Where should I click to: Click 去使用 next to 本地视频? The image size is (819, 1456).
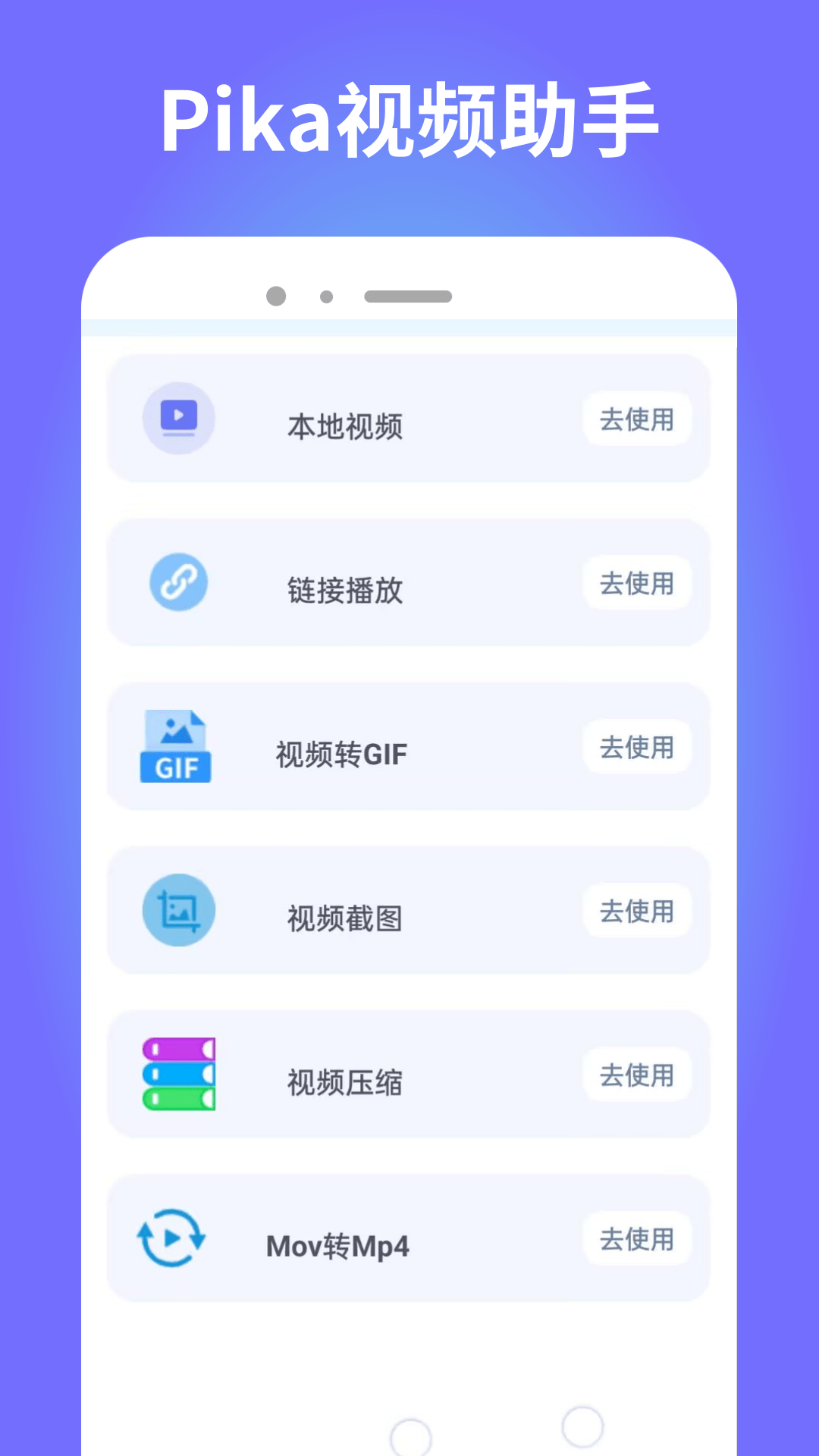coord(637,419)
